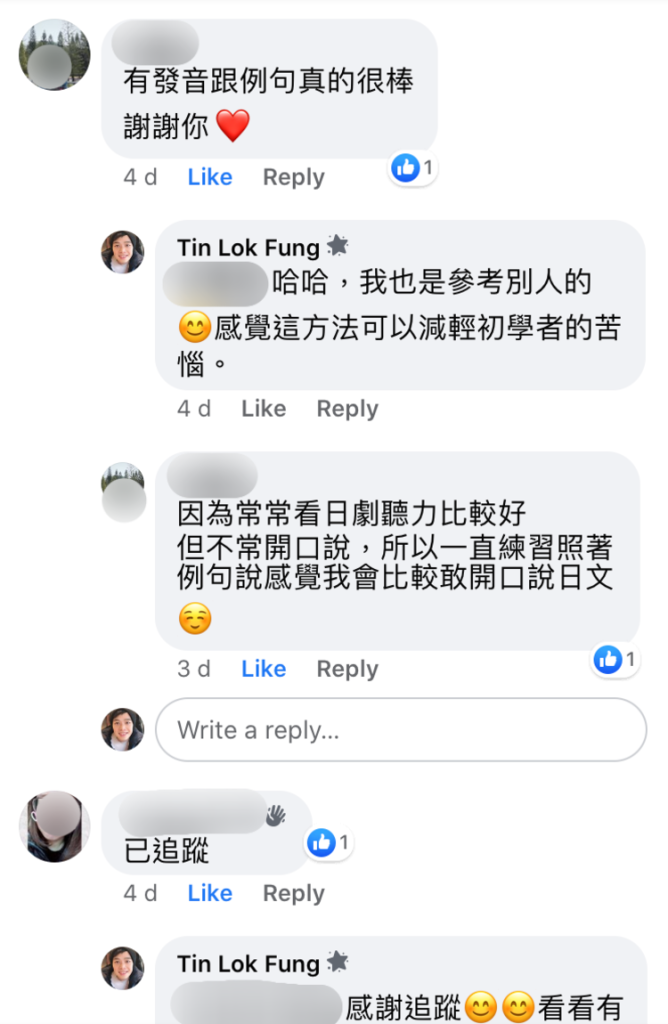Tap the Write a reply field
The height and width of the screenshot is (1024, 668).
pyautogui.click(x=400, y=730)
